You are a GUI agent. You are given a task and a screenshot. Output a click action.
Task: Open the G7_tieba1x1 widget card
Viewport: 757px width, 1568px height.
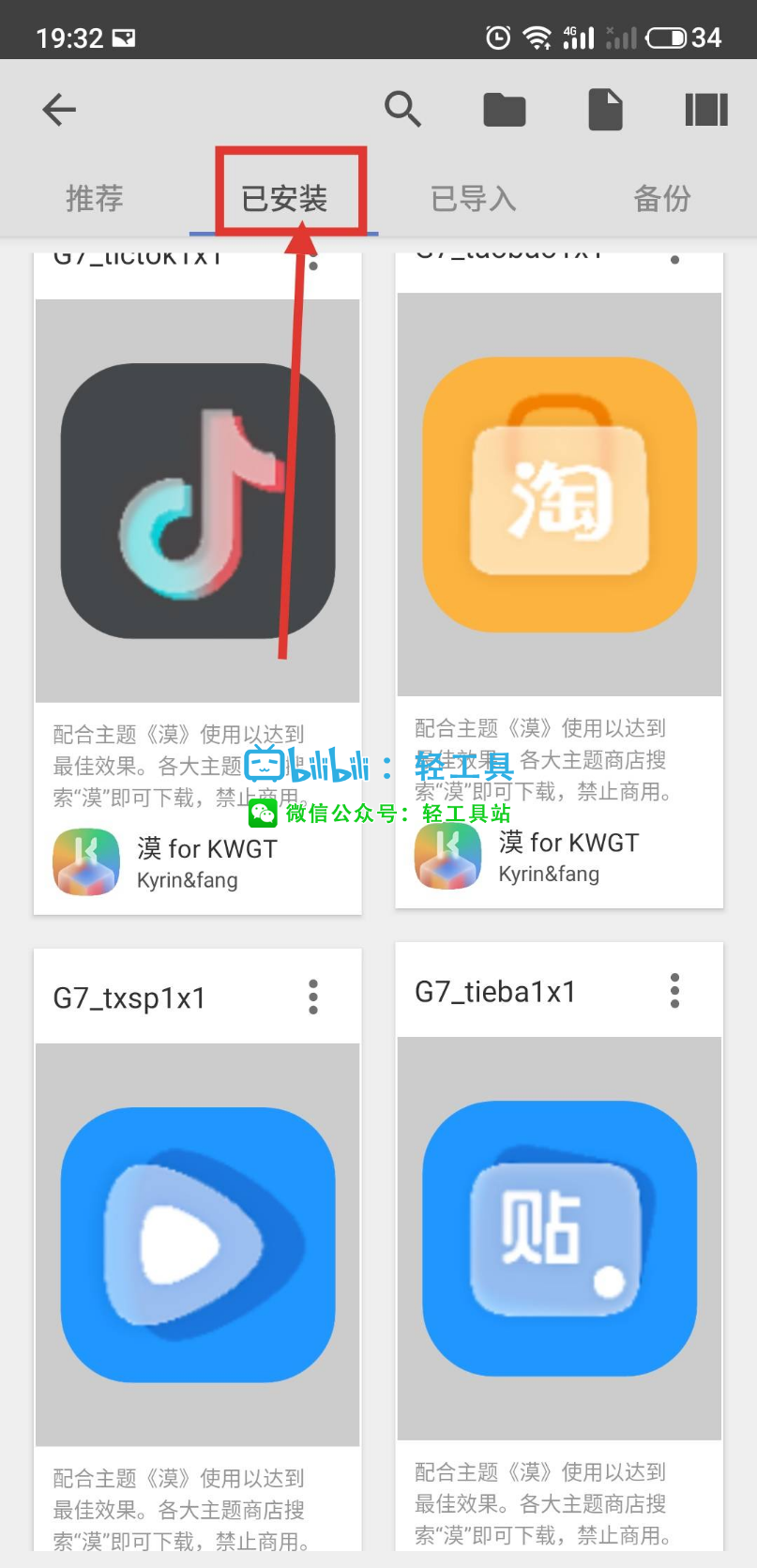click(559, 1238)
